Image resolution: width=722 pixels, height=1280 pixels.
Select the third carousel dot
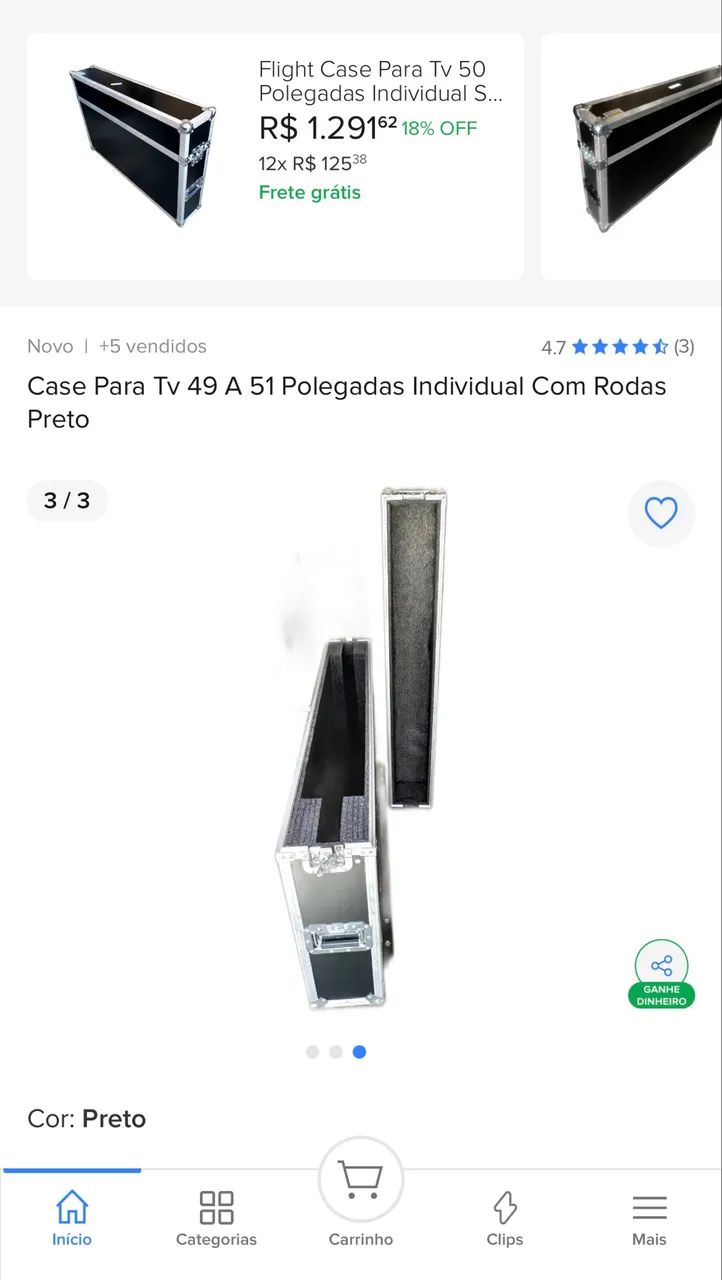point(359,1052)
